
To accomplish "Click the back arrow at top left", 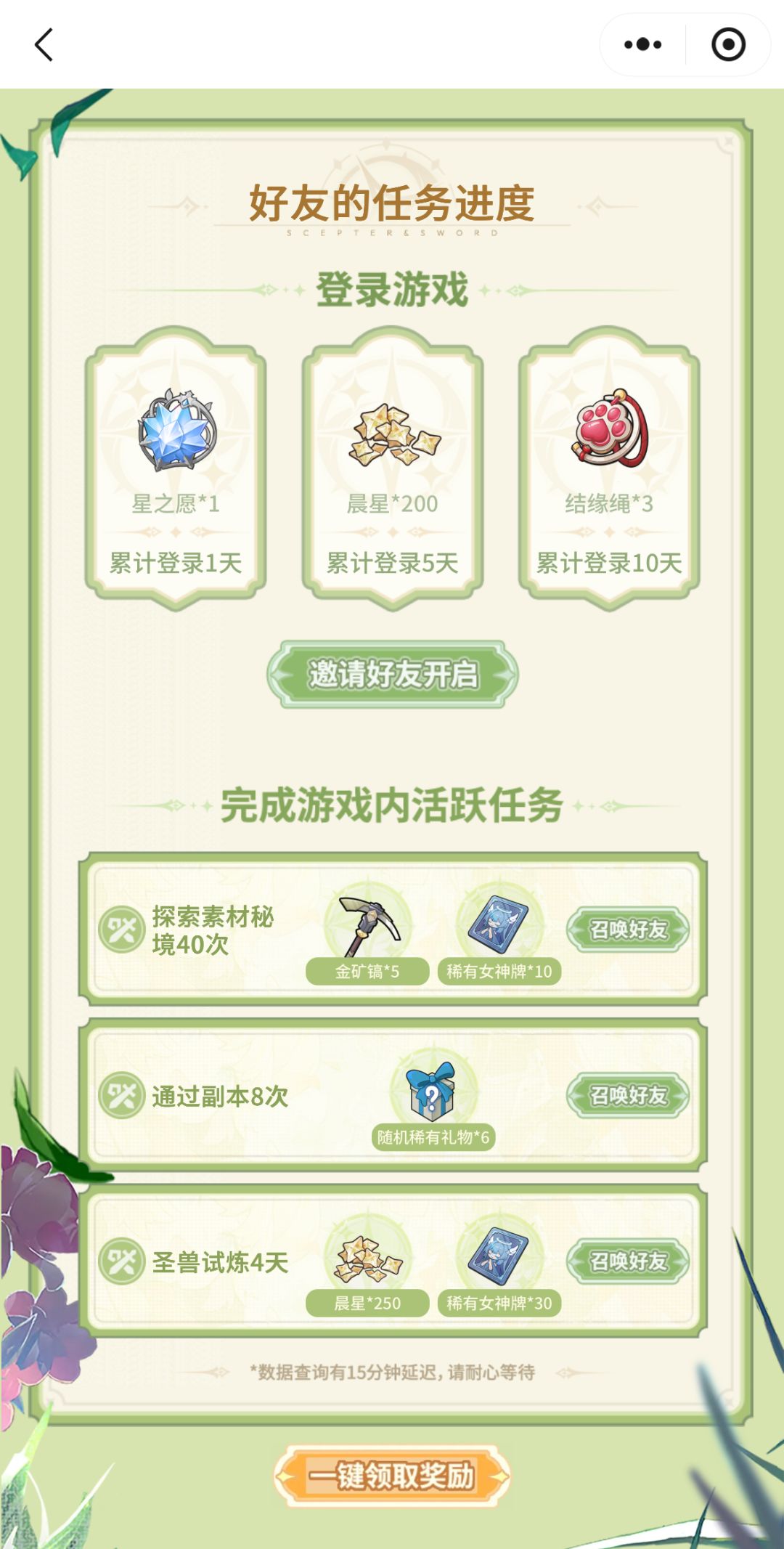I will point(44,45).
